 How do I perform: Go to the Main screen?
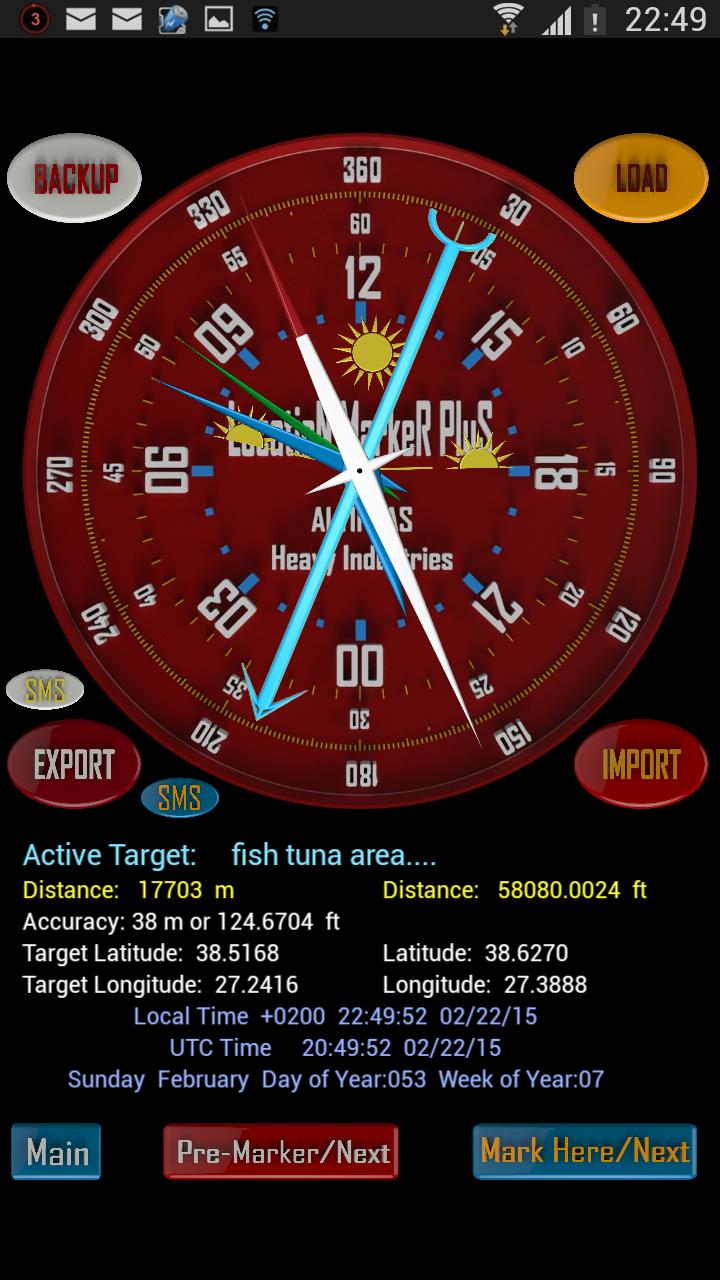point(57,1152)
